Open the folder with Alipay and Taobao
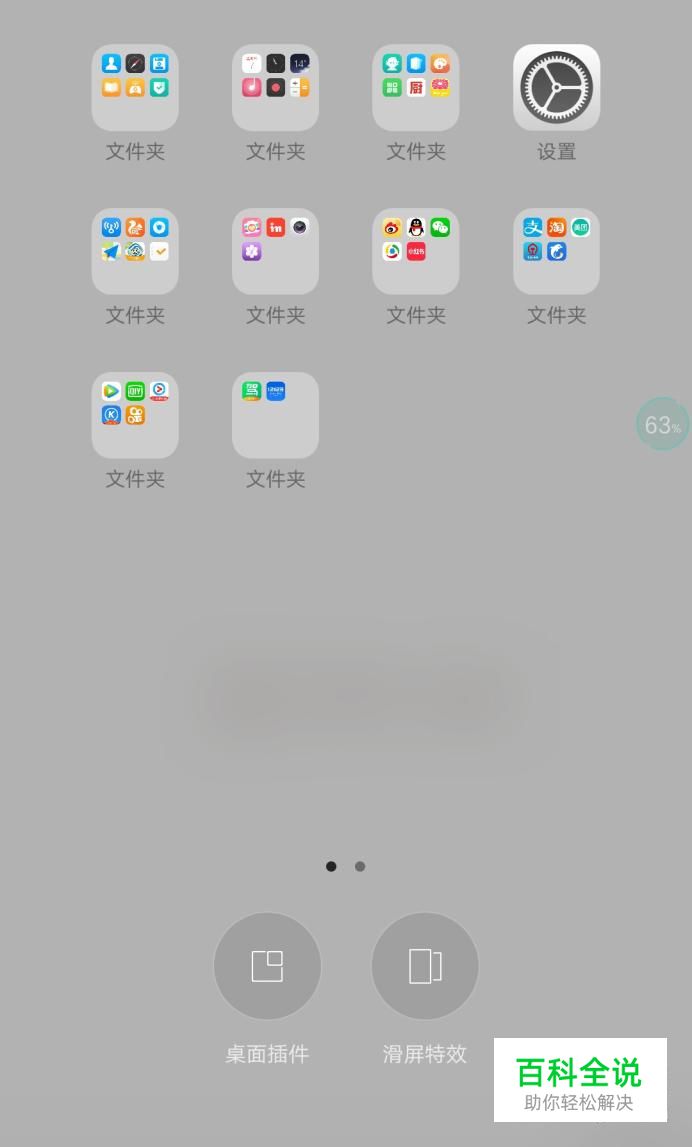Viewport: 692px width, 1147px height. [x=556, y=252]
